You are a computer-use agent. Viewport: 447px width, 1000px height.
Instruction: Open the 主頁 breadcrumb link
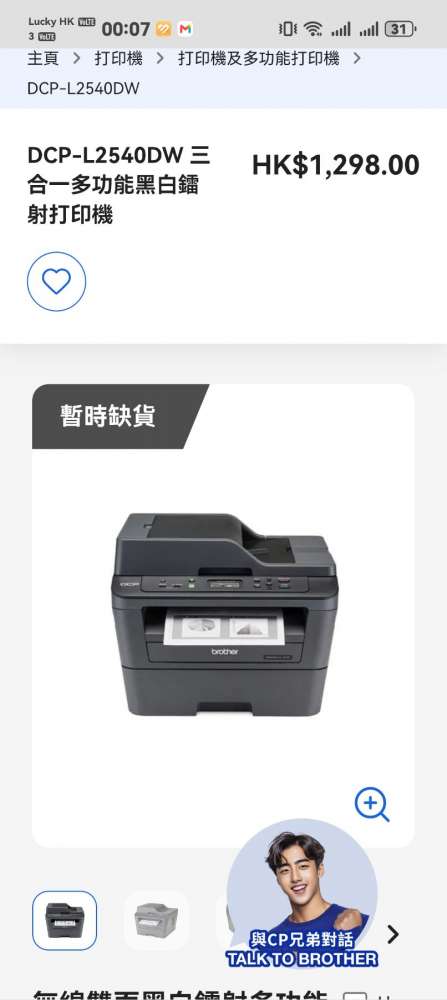click(43, 59)
